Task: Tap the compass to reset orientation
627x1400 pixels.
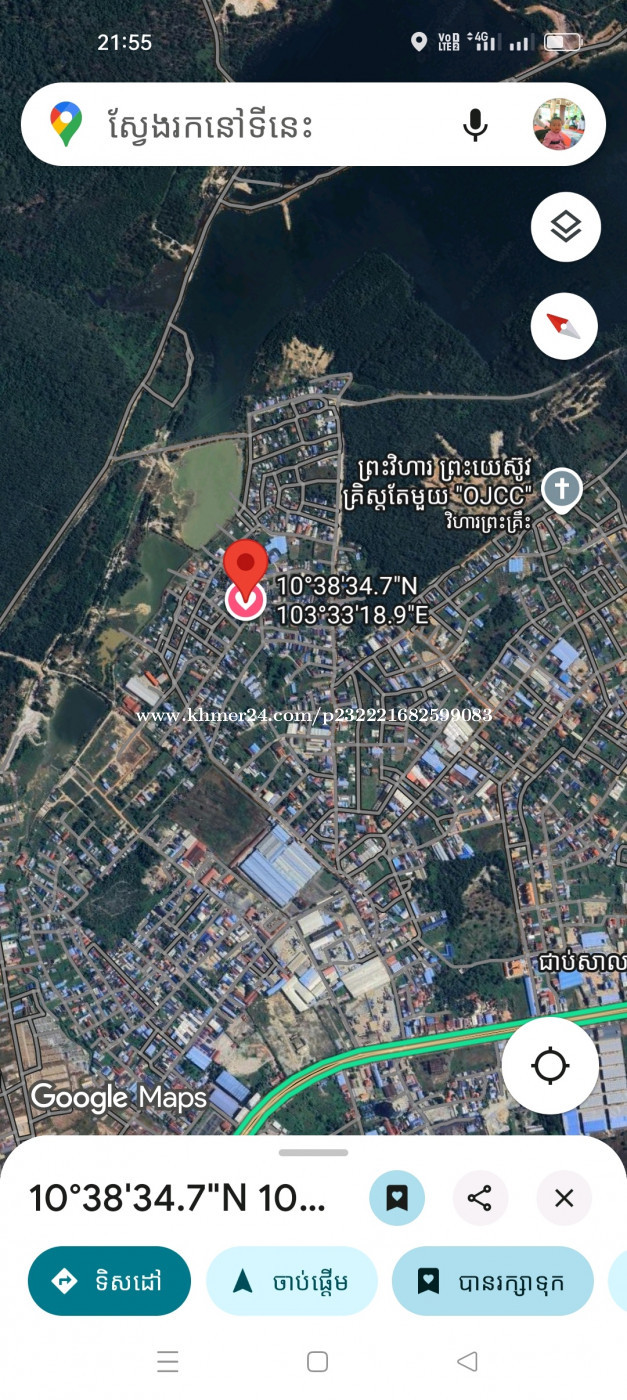Action: pyautogui.click(x=564, y=326)
